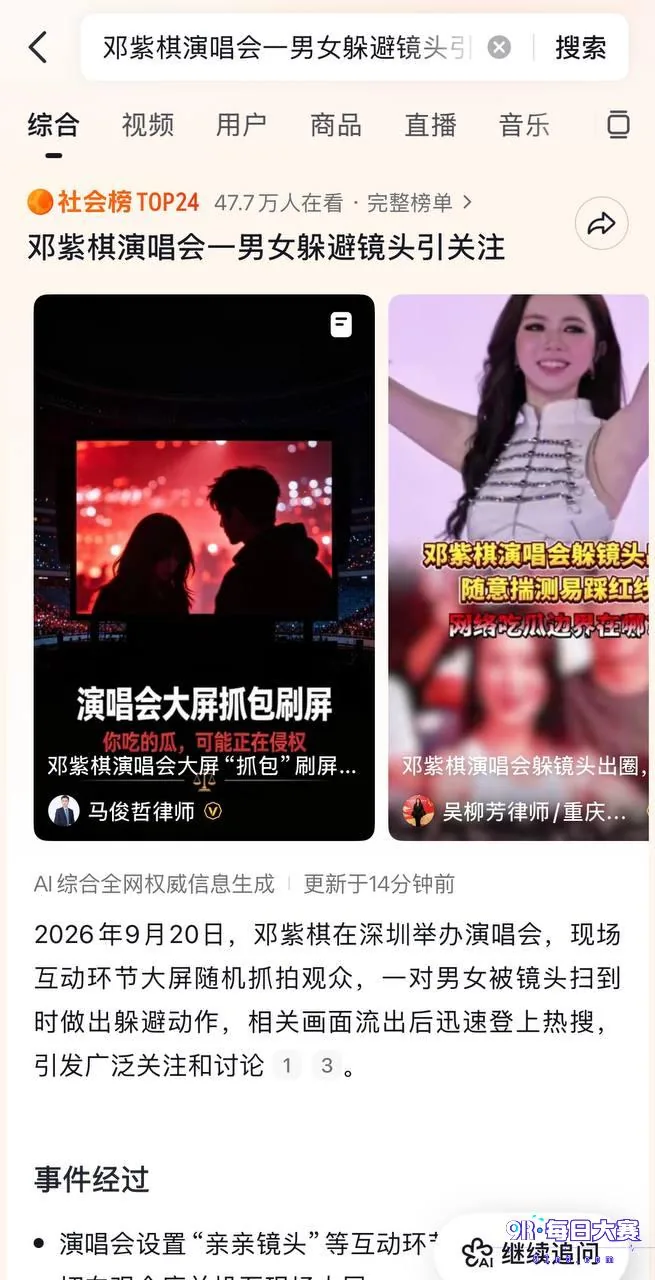
Task: Open citation reference 1 in the AI summary
Action: pos(287,1066)
